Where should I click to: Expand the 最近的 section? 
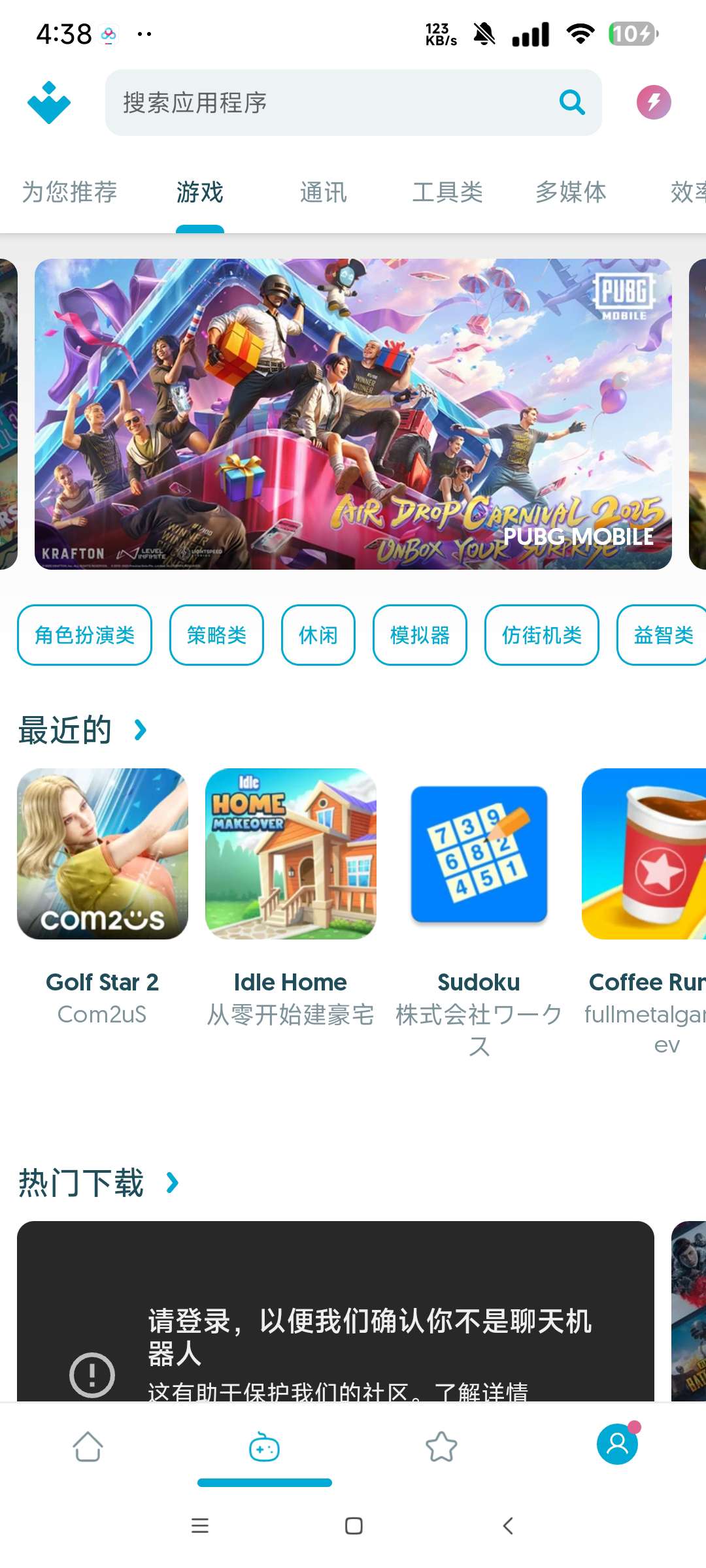(x=140, y=730)
